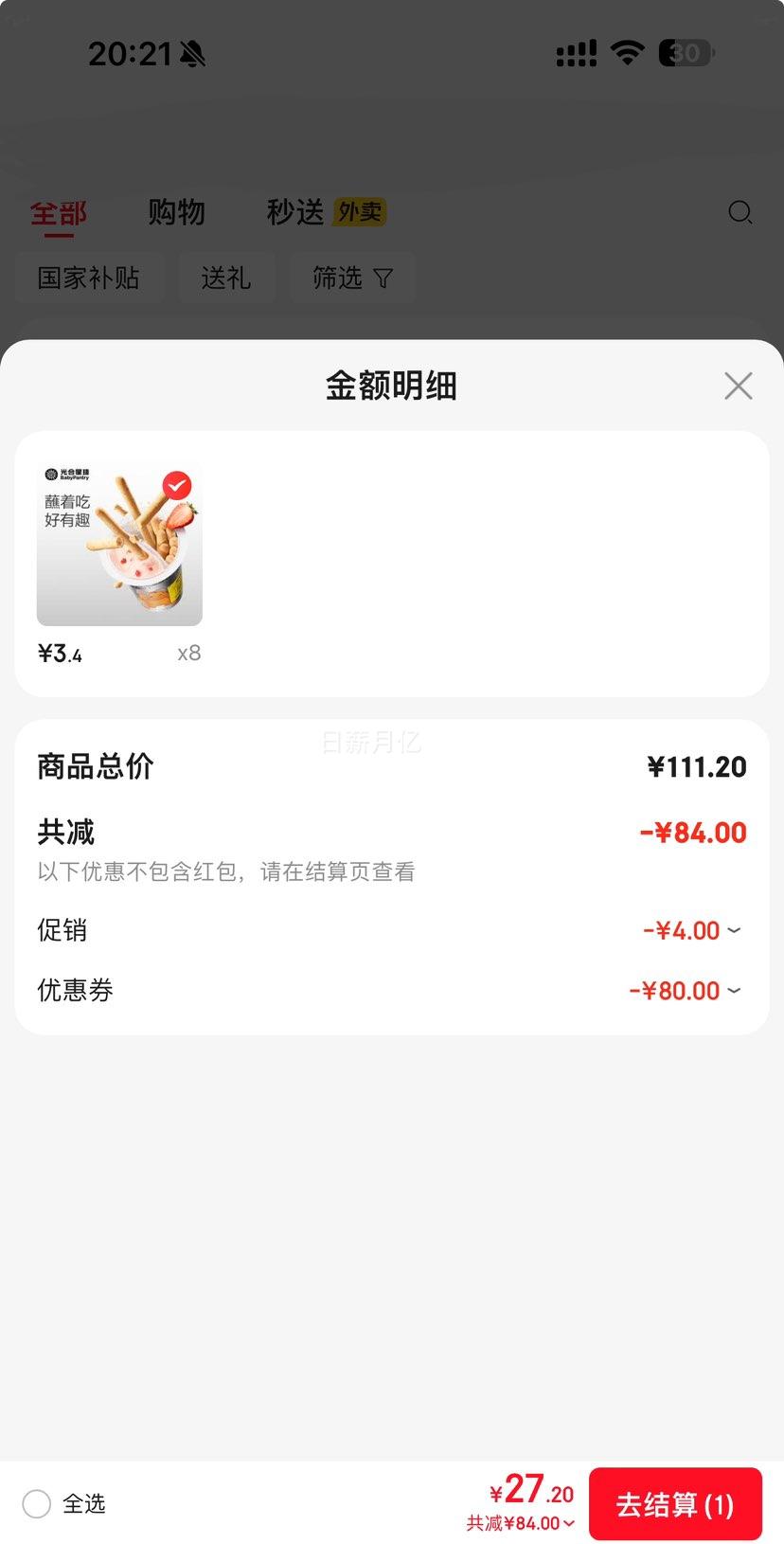
Task: Tap the 去结算 (1) checkout button
Action: [675, 1503]
